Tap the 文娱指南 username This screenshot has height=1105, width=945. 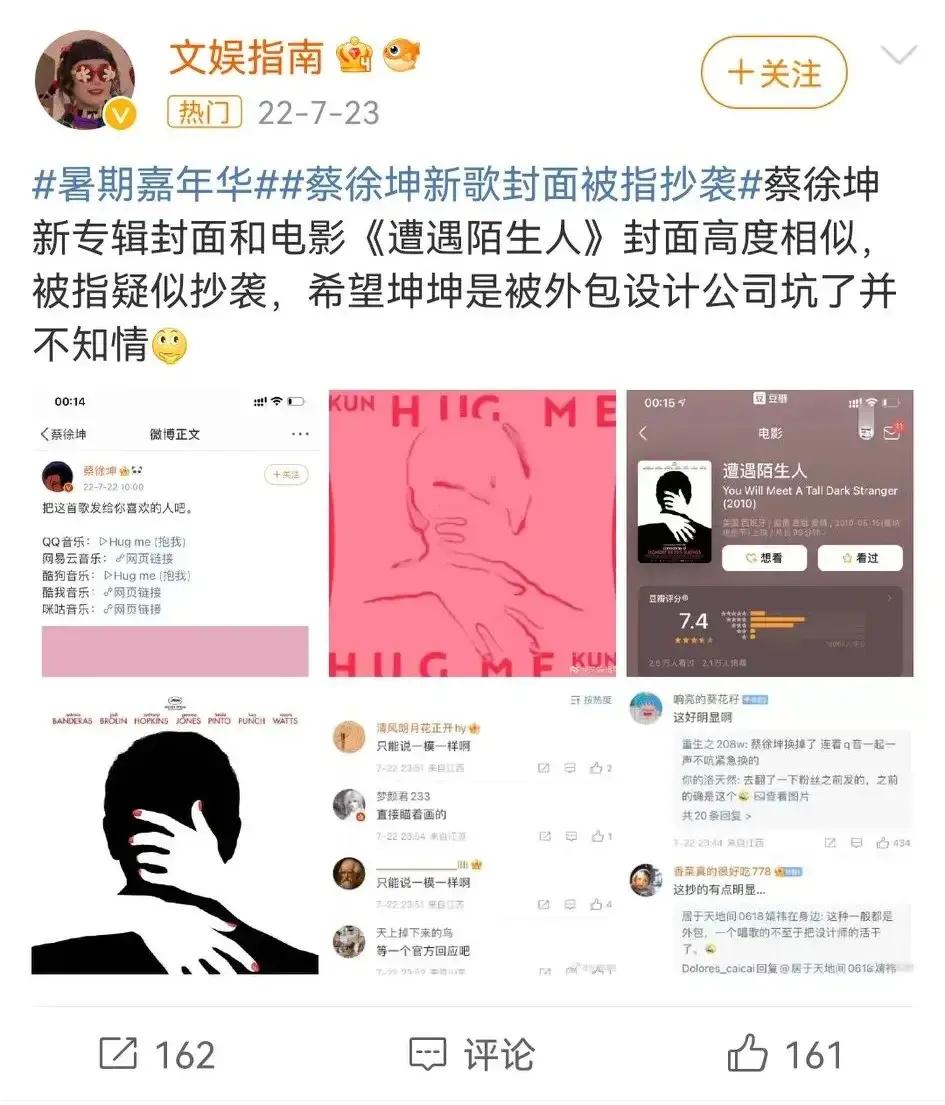(245, 56)
